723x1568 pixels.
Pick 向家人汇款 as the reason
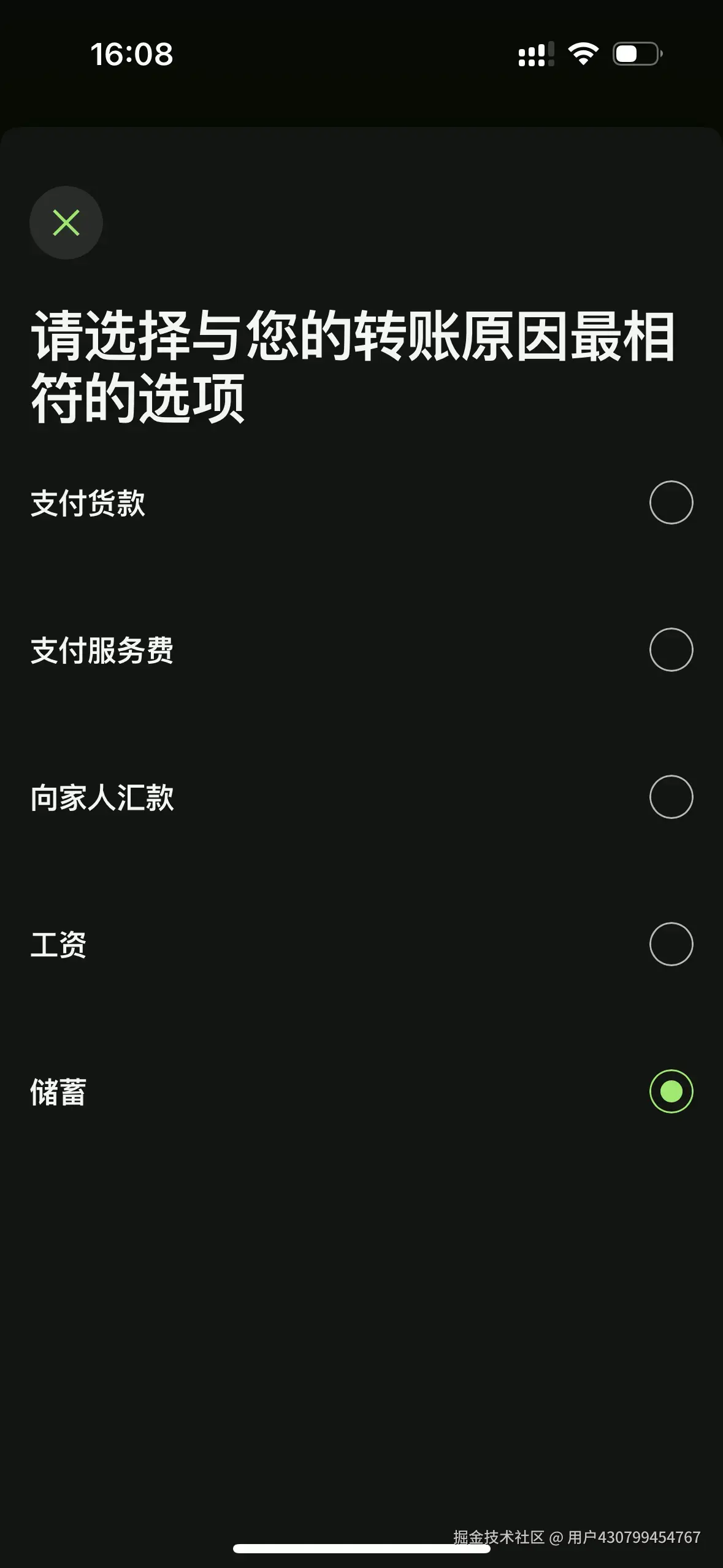point(671,797)
